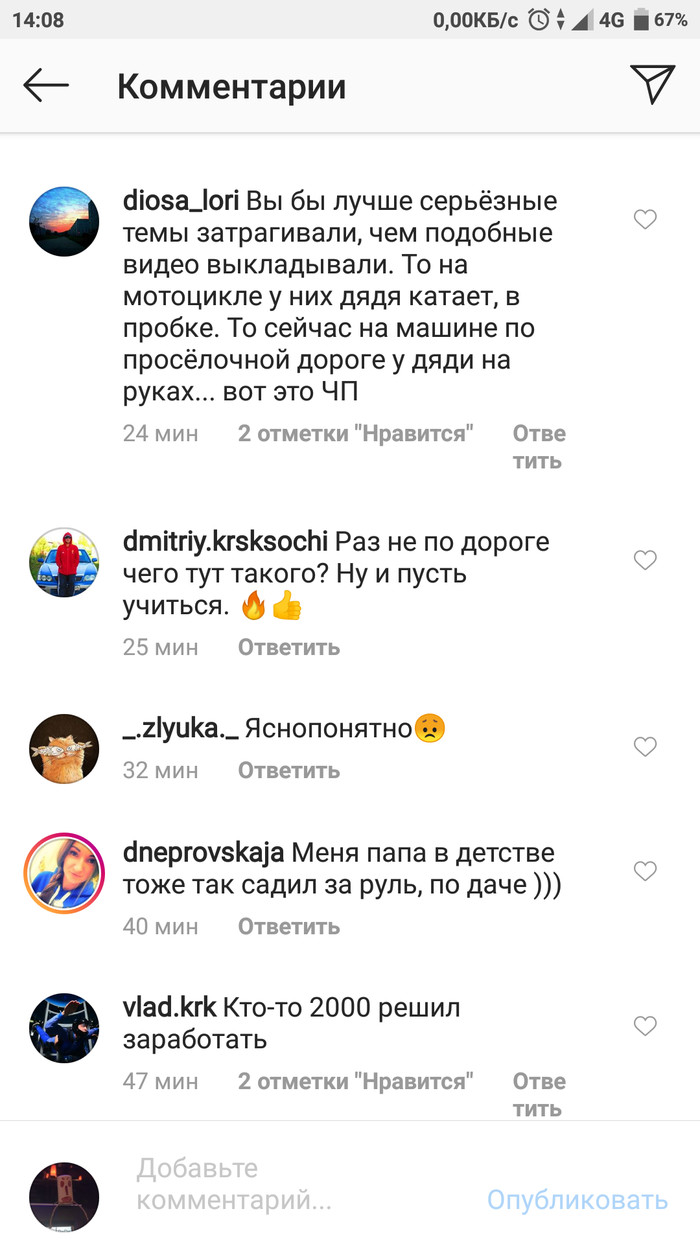Tap the Опубликовать button
The height and width of the screenshot is (1244, 700).
click(x=577, y=1199)
